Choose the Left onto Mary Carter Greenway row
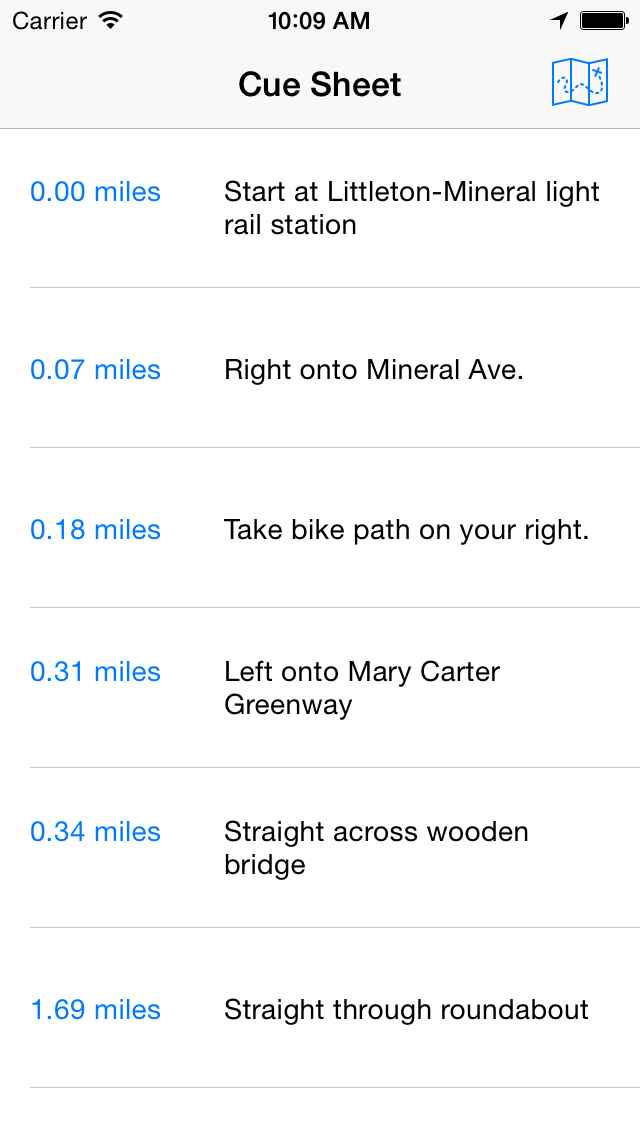The height and width of the screenshot is (1136, 640). 320,688
